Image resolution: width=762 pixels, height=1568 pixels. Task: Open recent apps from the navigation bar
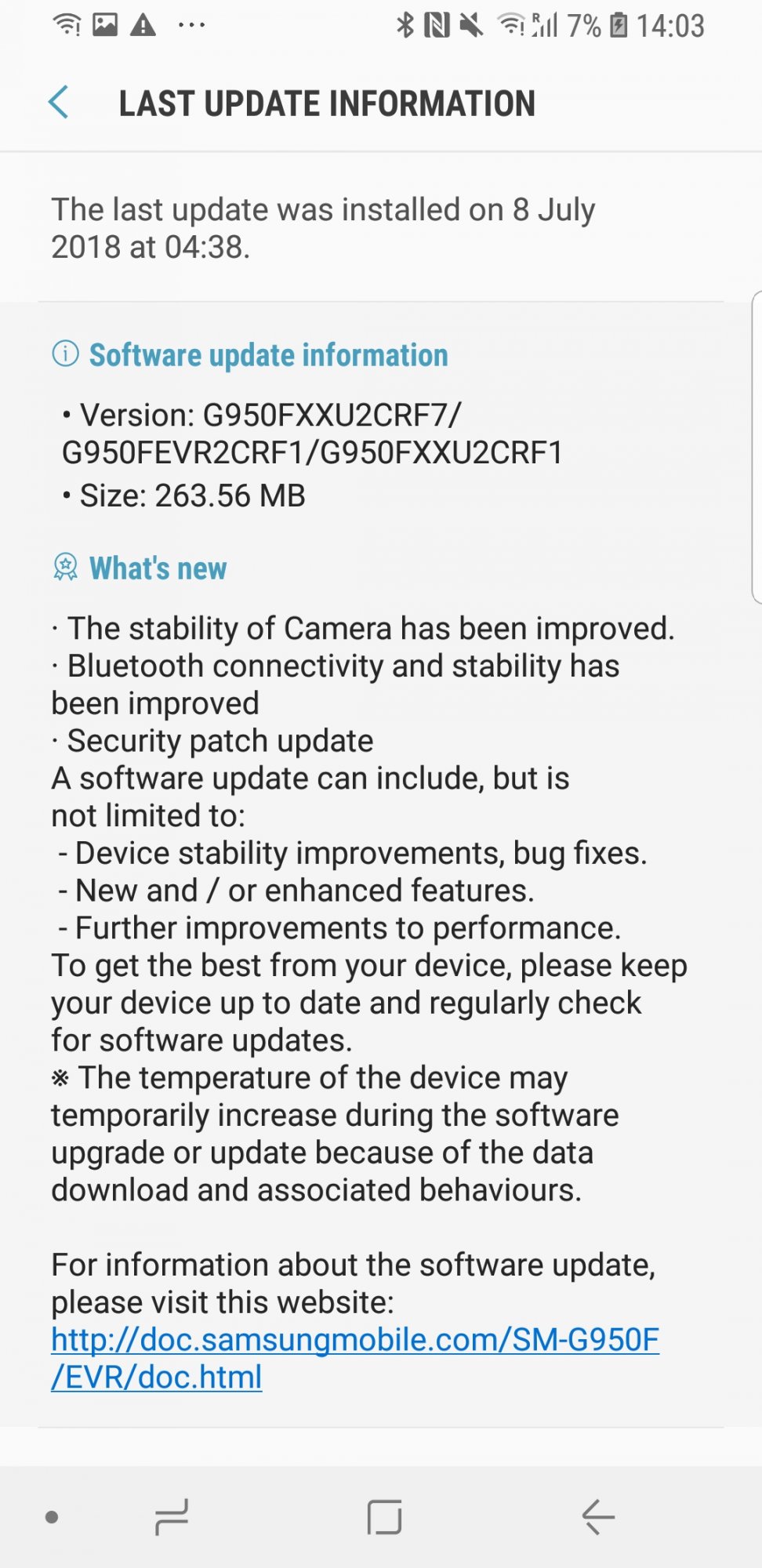point(172,1517)
